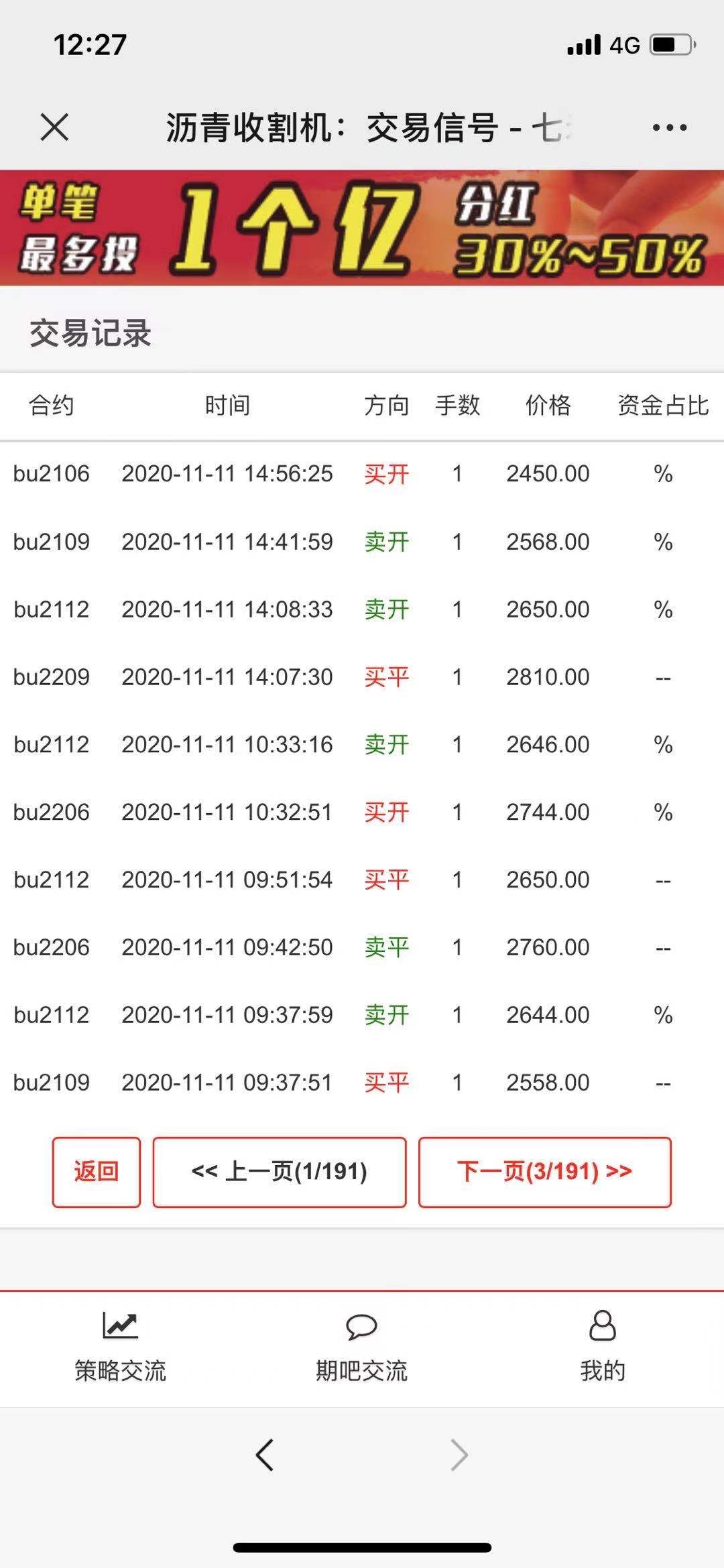Tap the 返回 button
724x1568 pixels.
[x=97, y=1172]
